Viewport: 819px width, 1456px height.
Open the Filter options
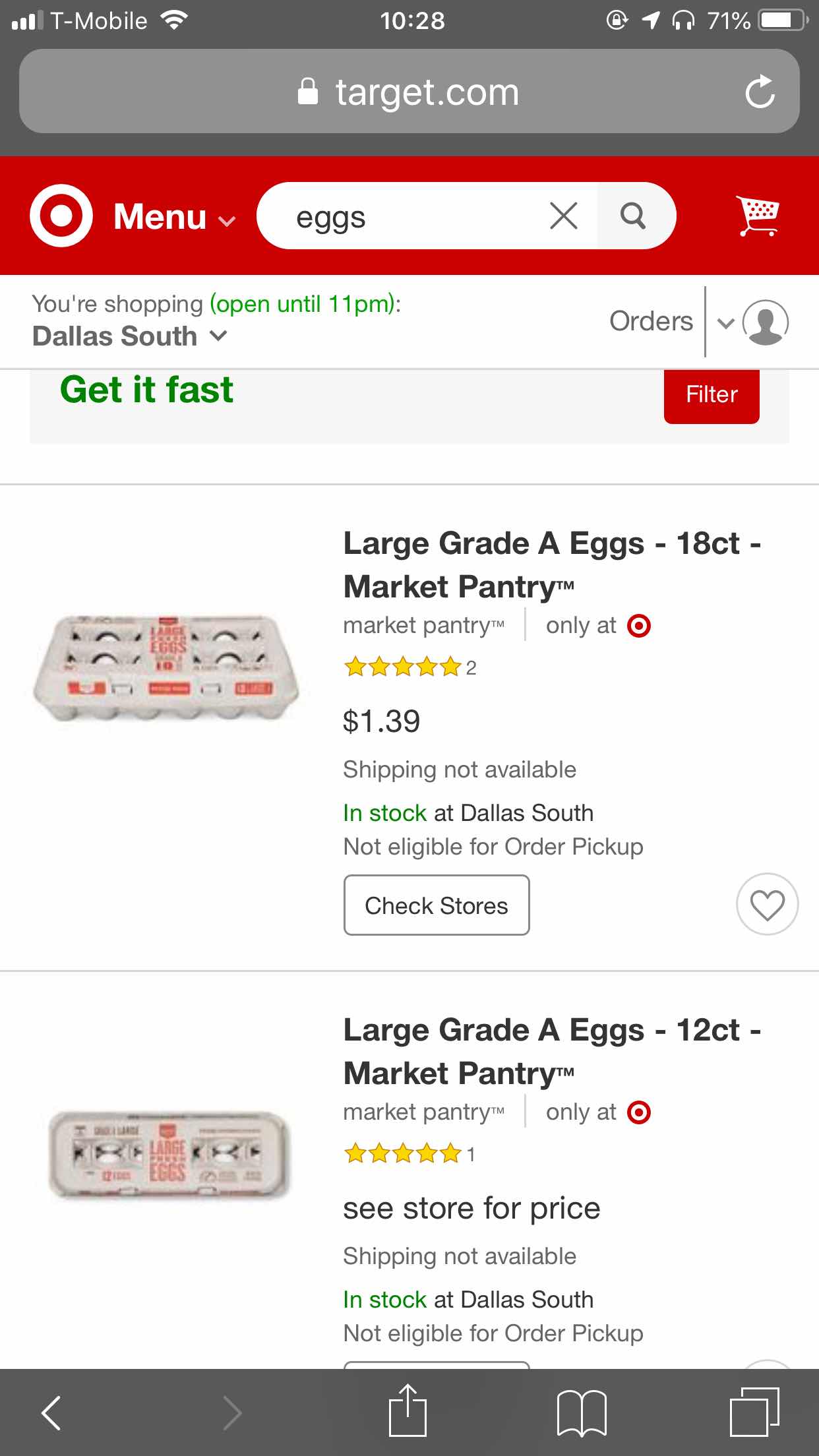tap(712, 394)
